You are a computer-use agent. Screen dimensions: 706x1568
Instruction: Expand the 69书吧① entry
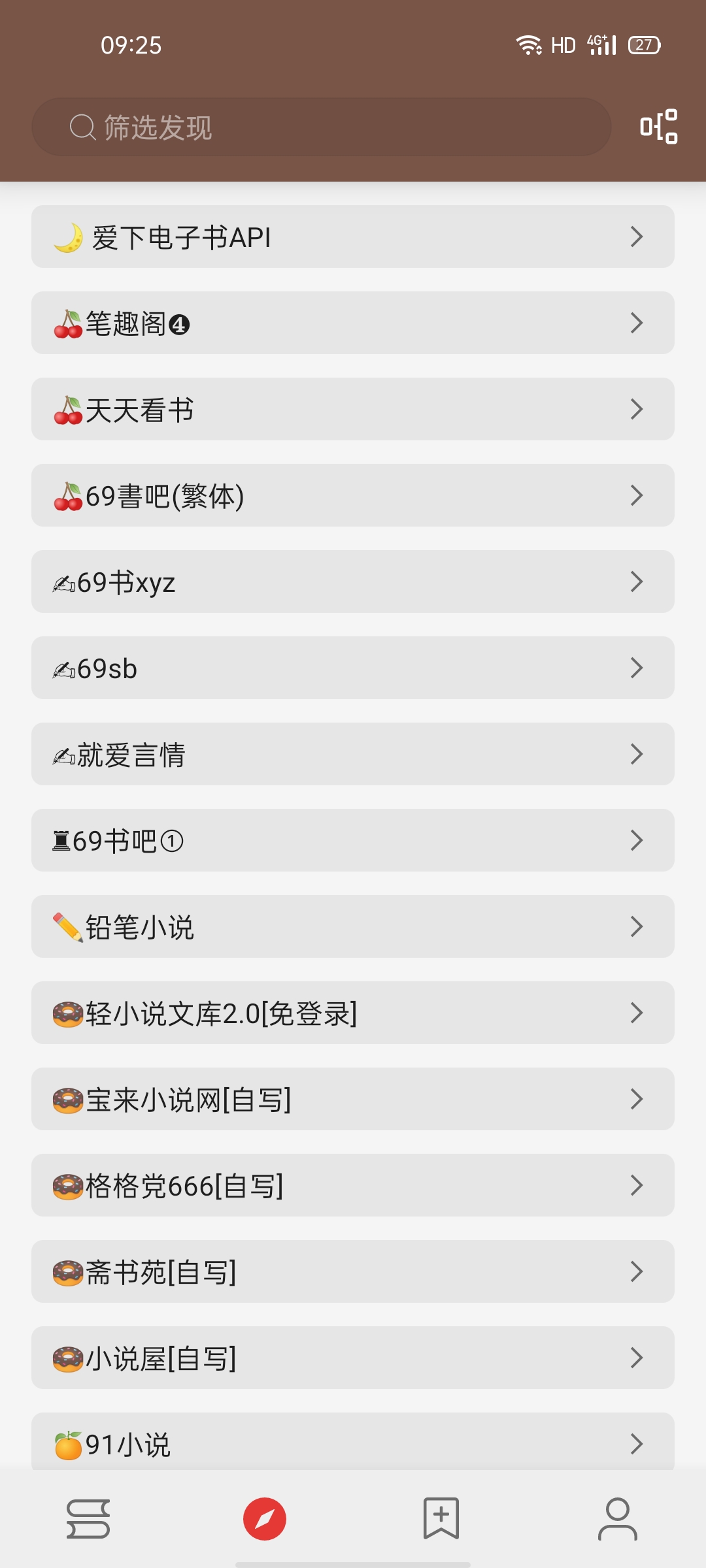pos(353,840)
